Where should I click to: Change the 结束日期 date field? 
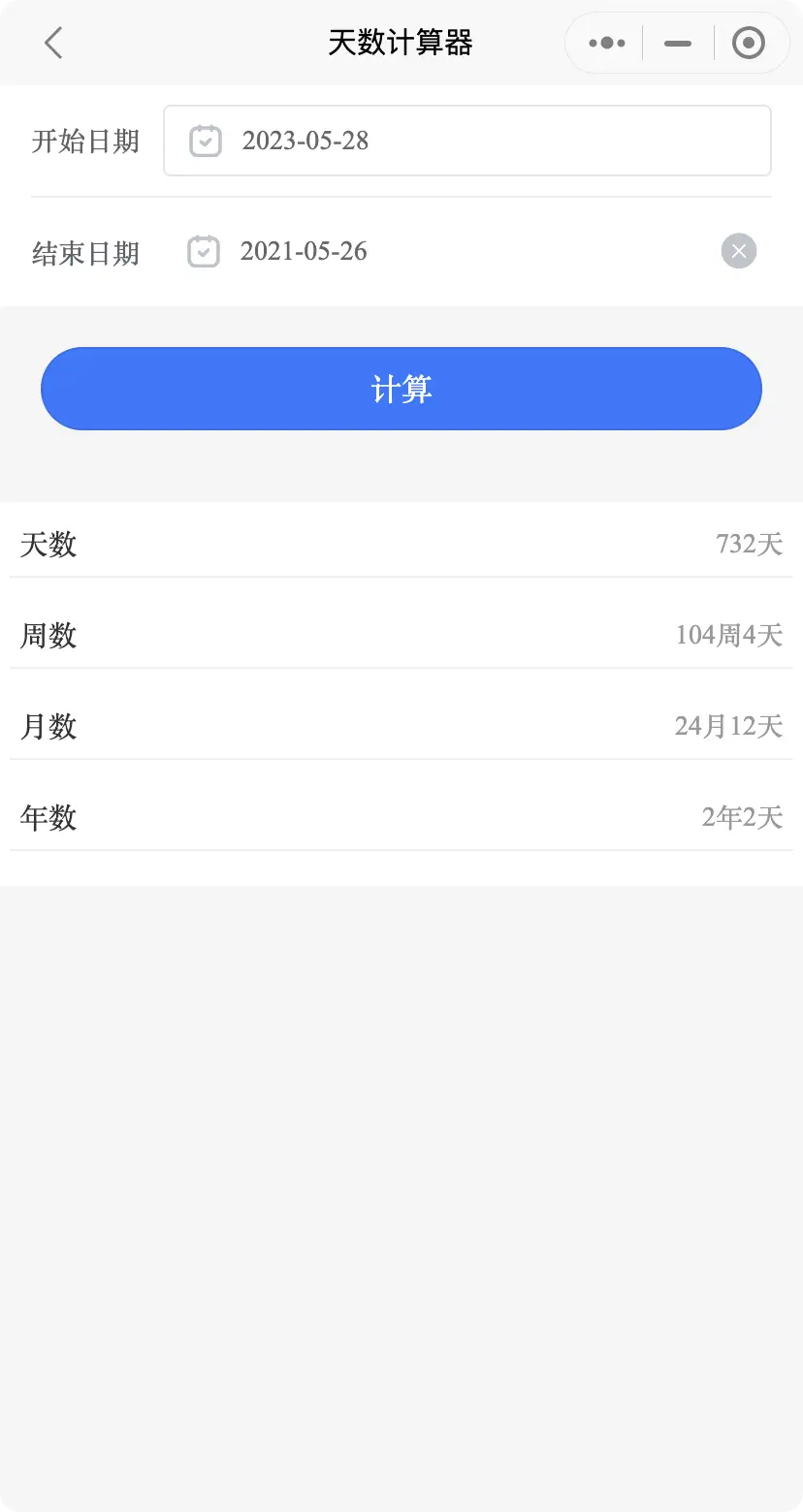[x=436, y=252]
